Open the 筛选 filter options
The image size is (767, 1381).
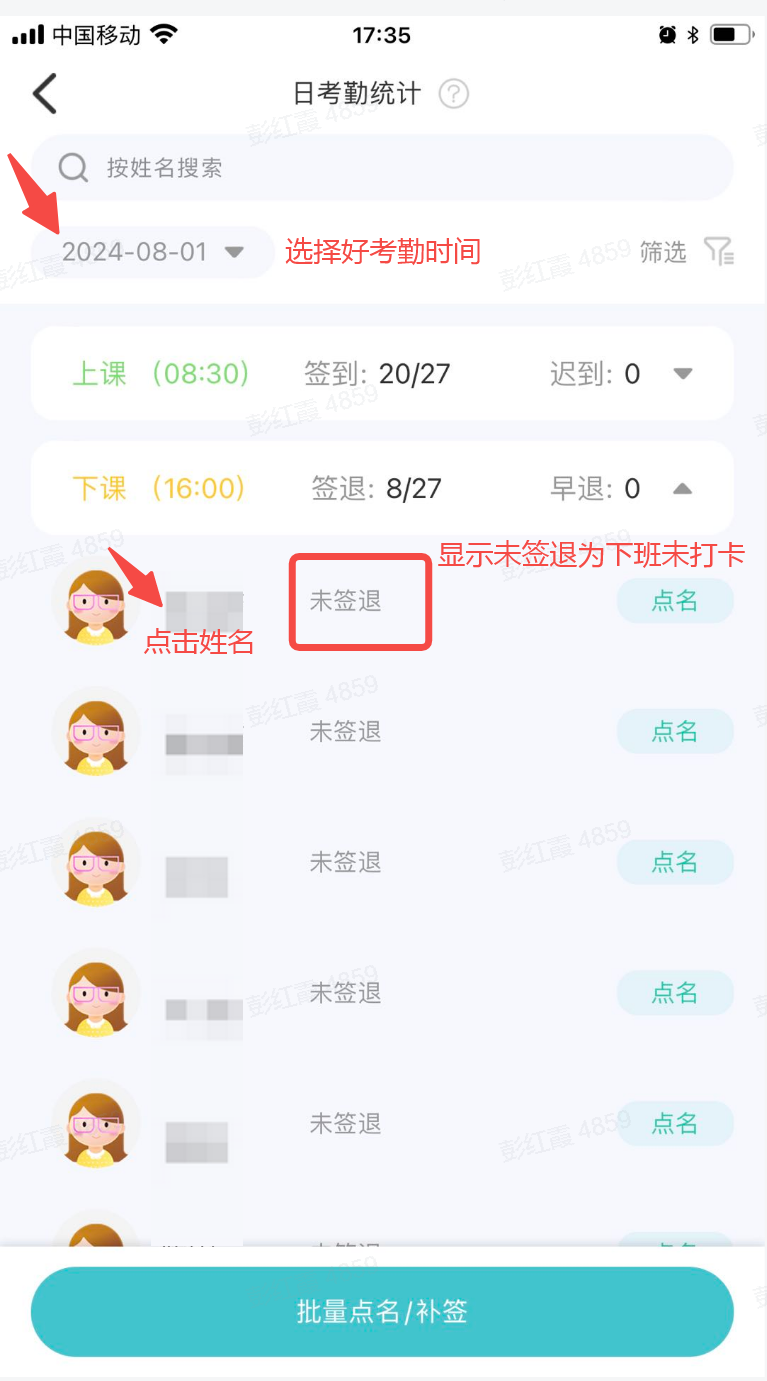pyautogui.click(x=688, y=252)
